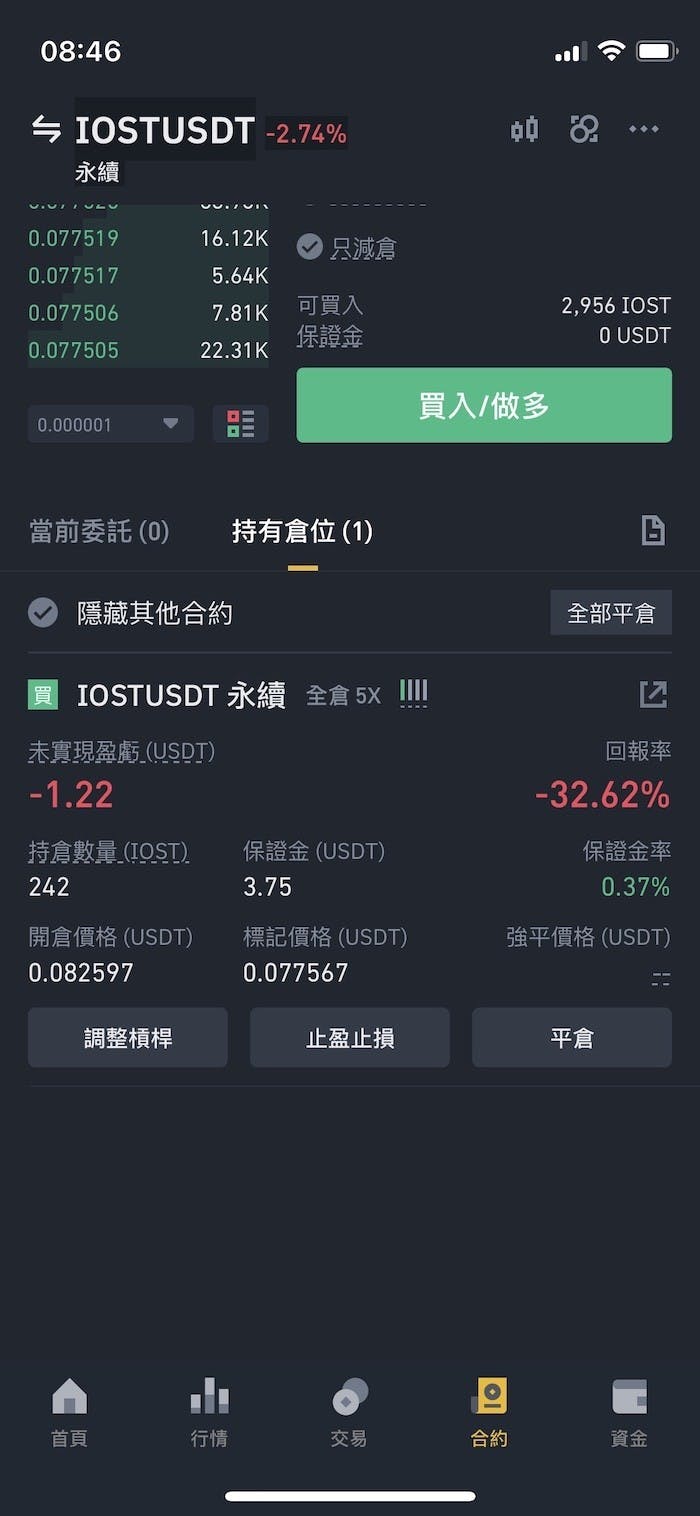The width and height of the screenshot is (700, 1516).
Task: Tap 調整槓桿 to adjust leverage
Action: point(128,1038)
